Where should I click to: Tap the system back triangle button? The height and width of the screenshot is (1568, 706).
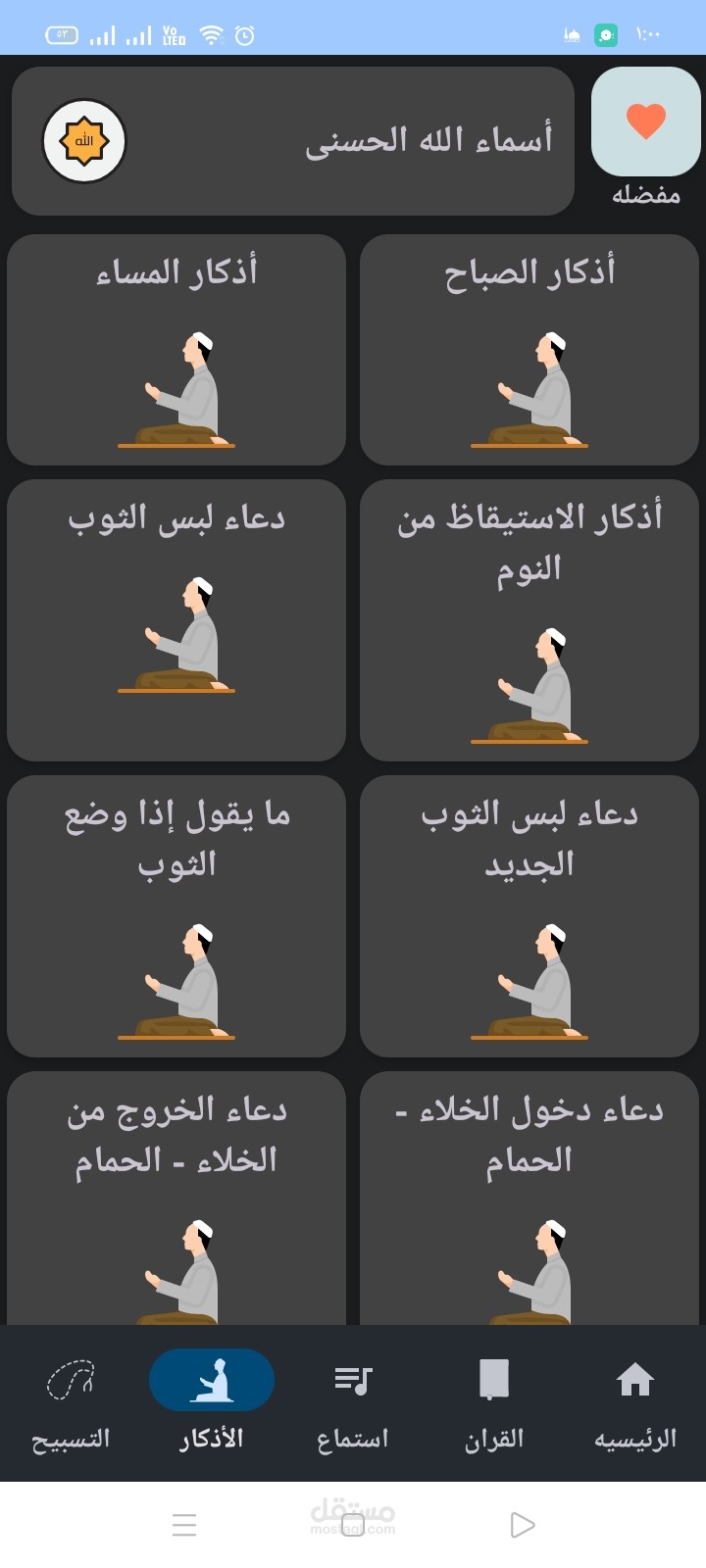point(523,1525)
